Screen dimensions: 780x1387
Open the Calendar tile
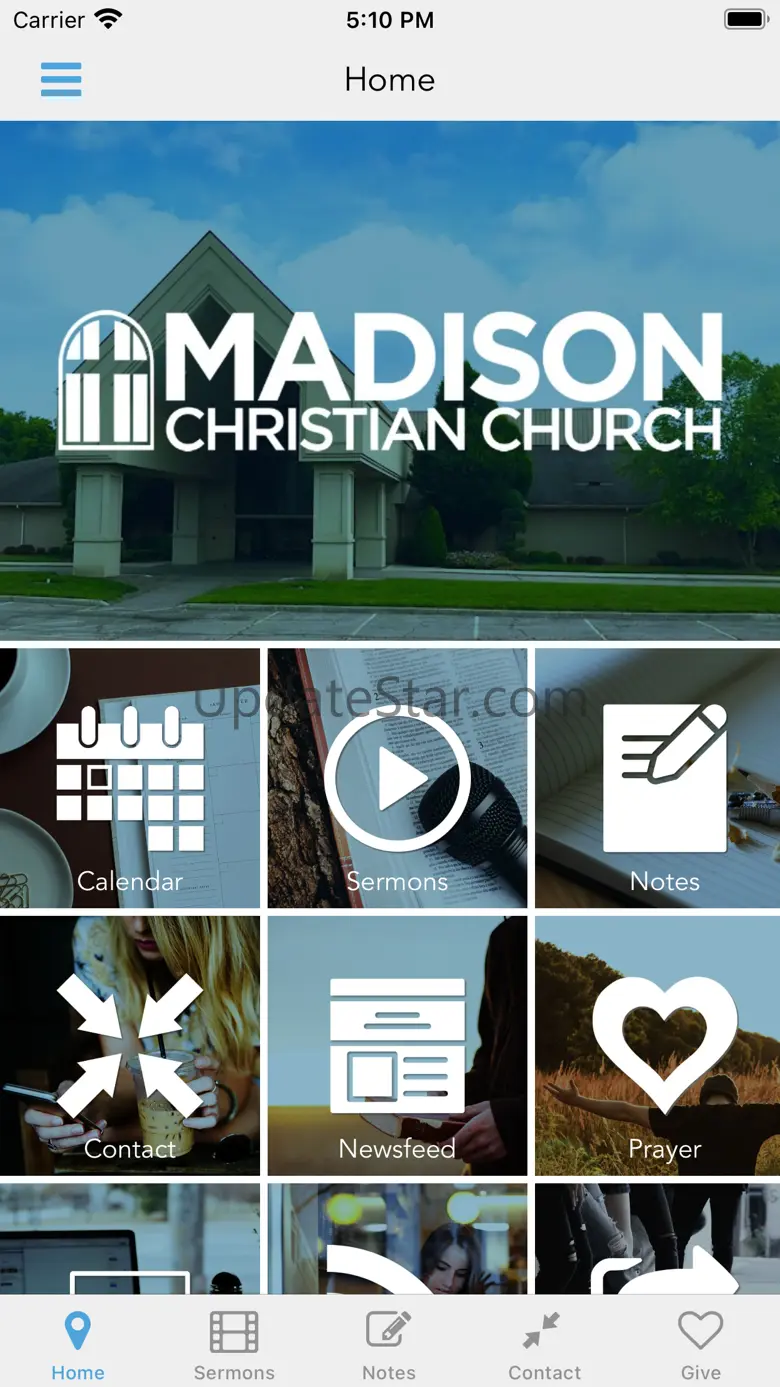point(130,778)
